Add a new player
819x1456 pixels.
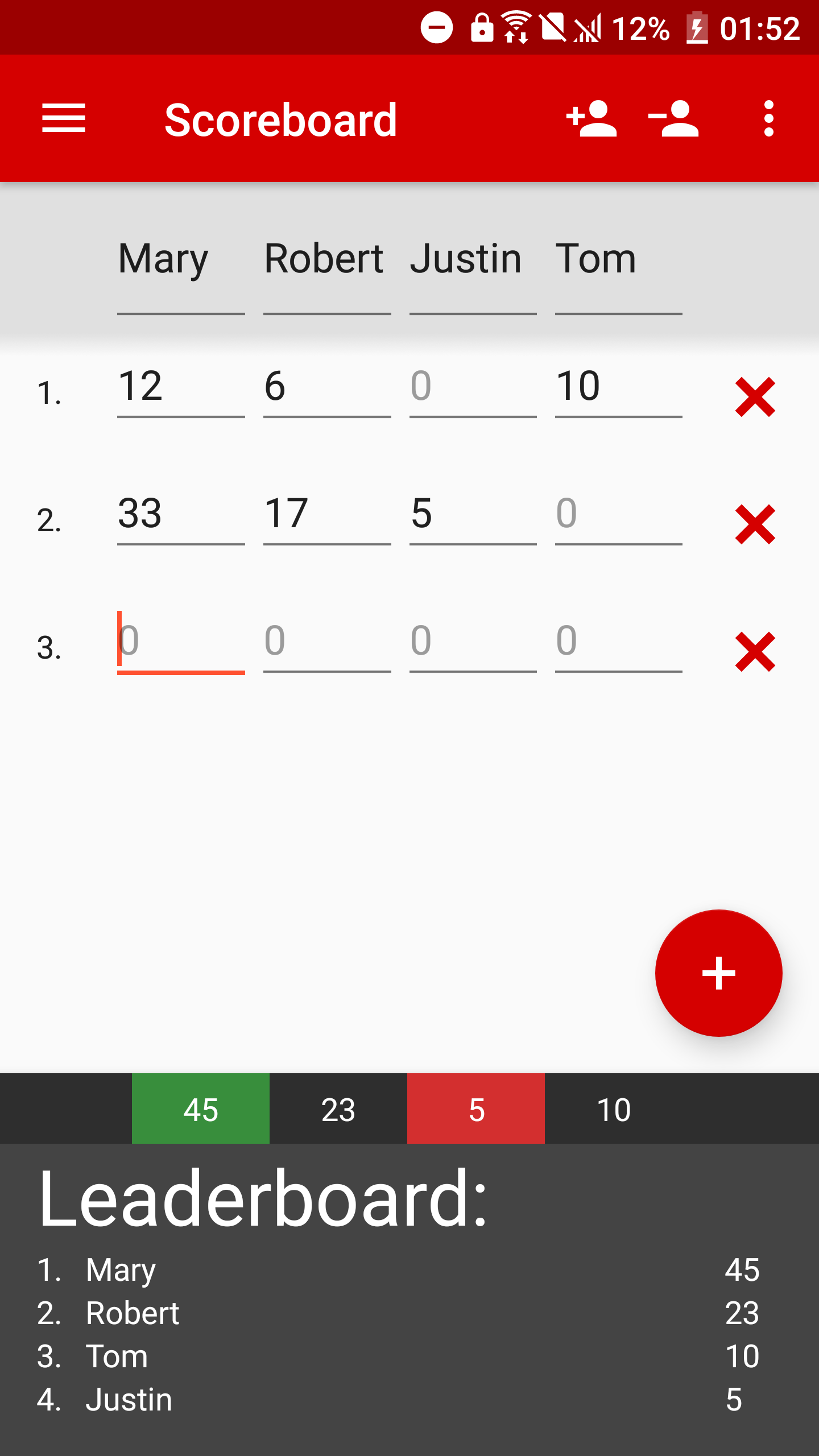(591, 118)
